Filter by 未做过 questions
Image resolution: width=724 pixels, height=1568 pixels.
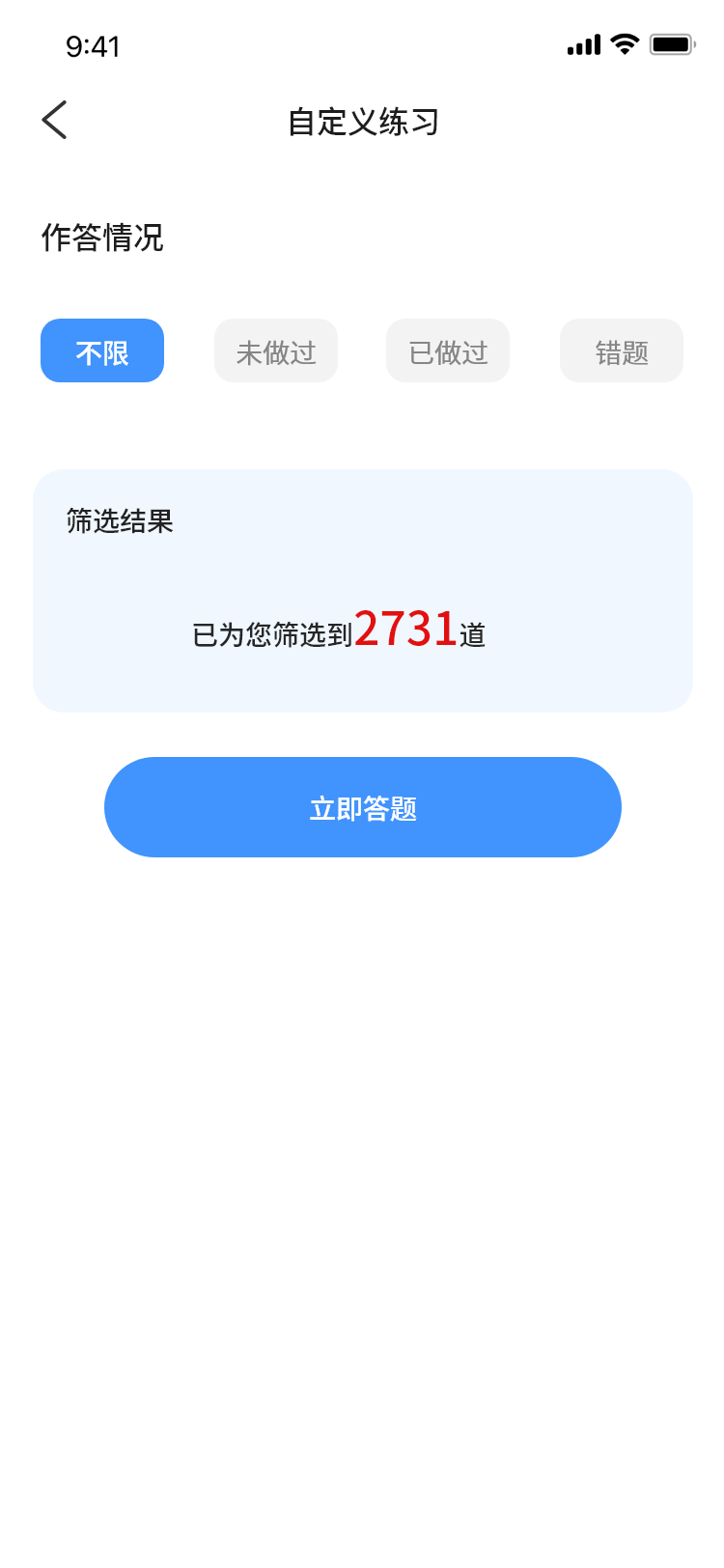(x=276, y=351)
